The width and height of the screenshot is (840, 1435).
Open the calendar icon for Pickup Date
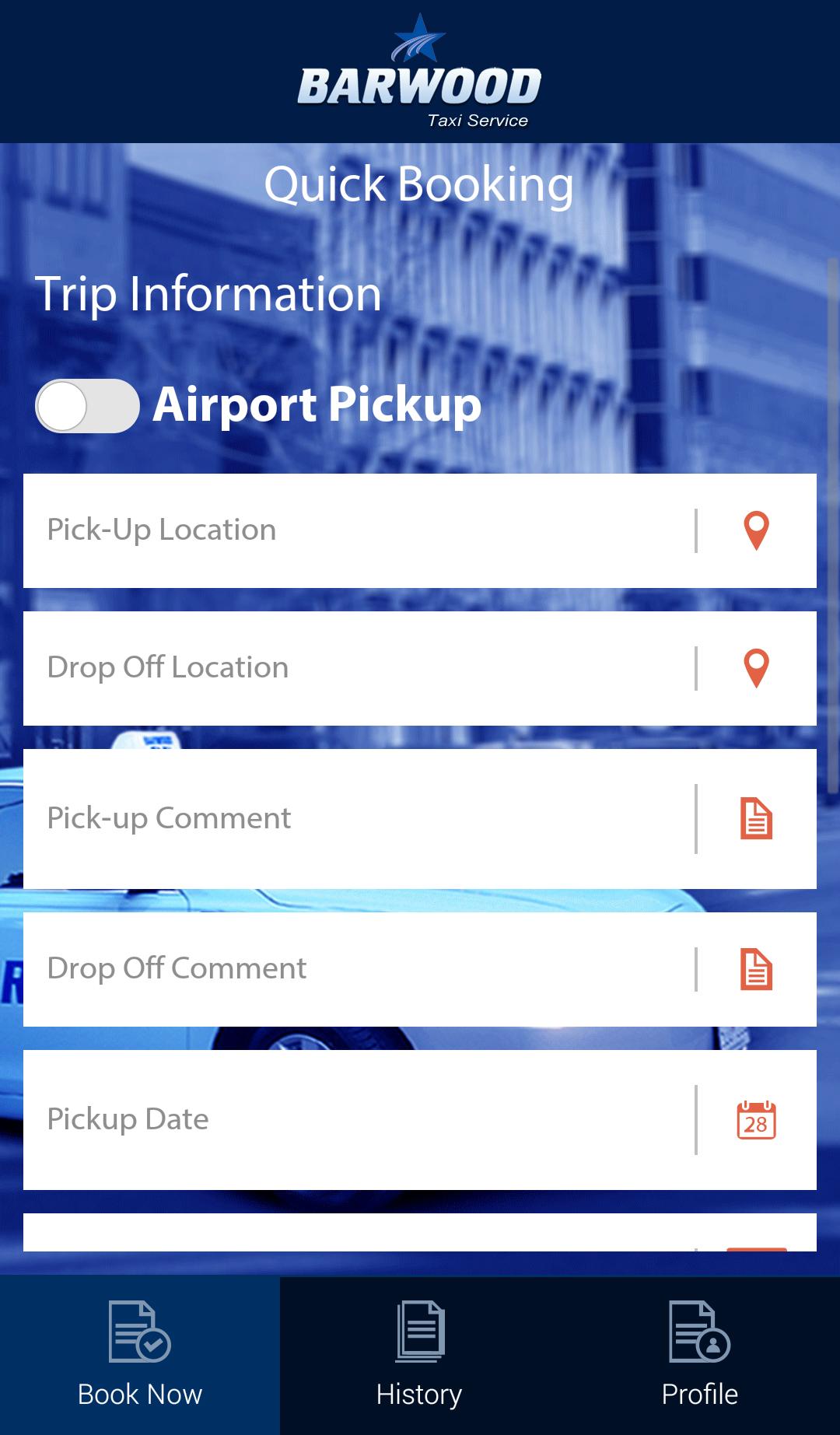pyautogui.click(x=756, y=1120)
